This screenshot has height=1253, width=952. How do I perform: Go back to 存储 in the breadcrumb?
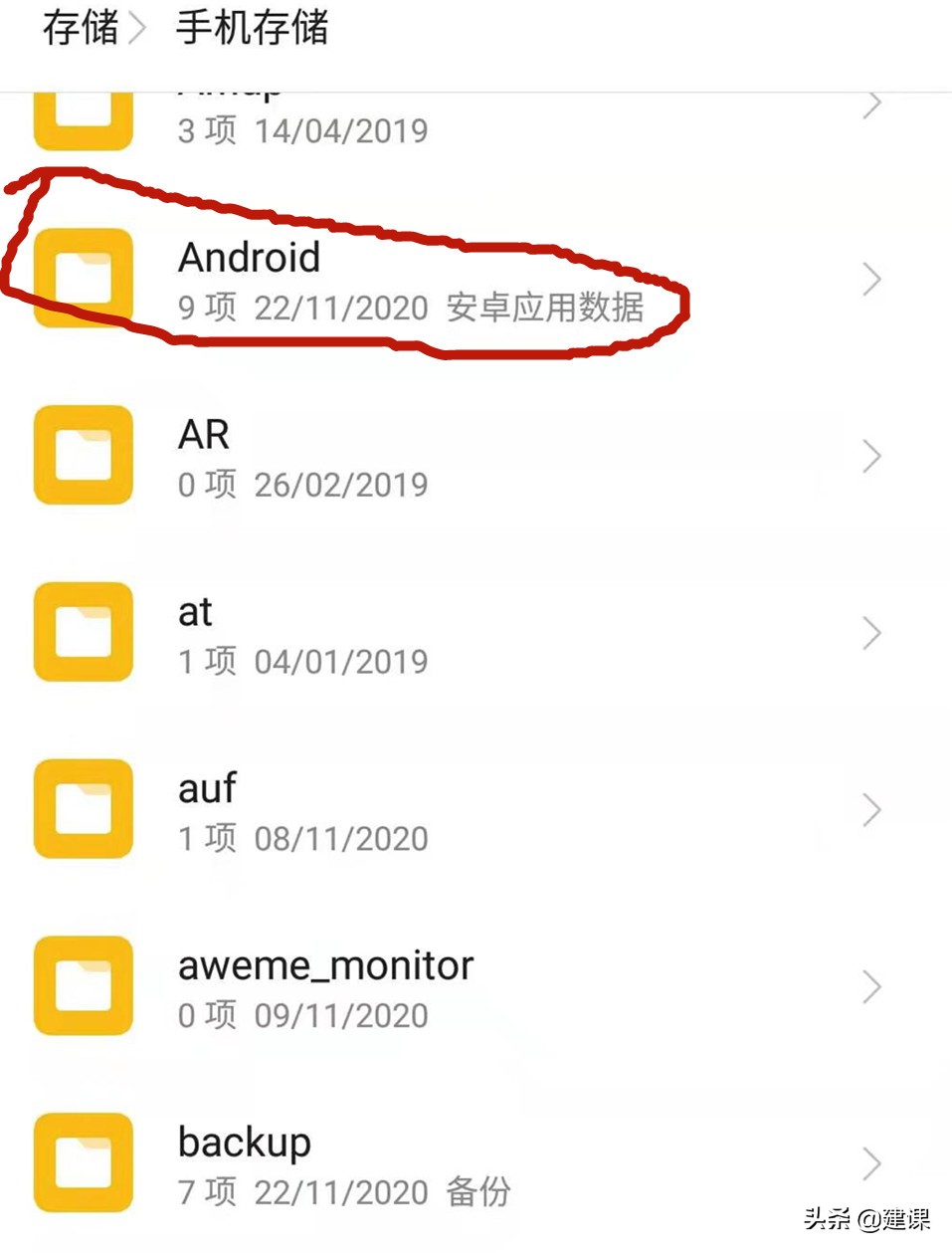pos(80,28)
